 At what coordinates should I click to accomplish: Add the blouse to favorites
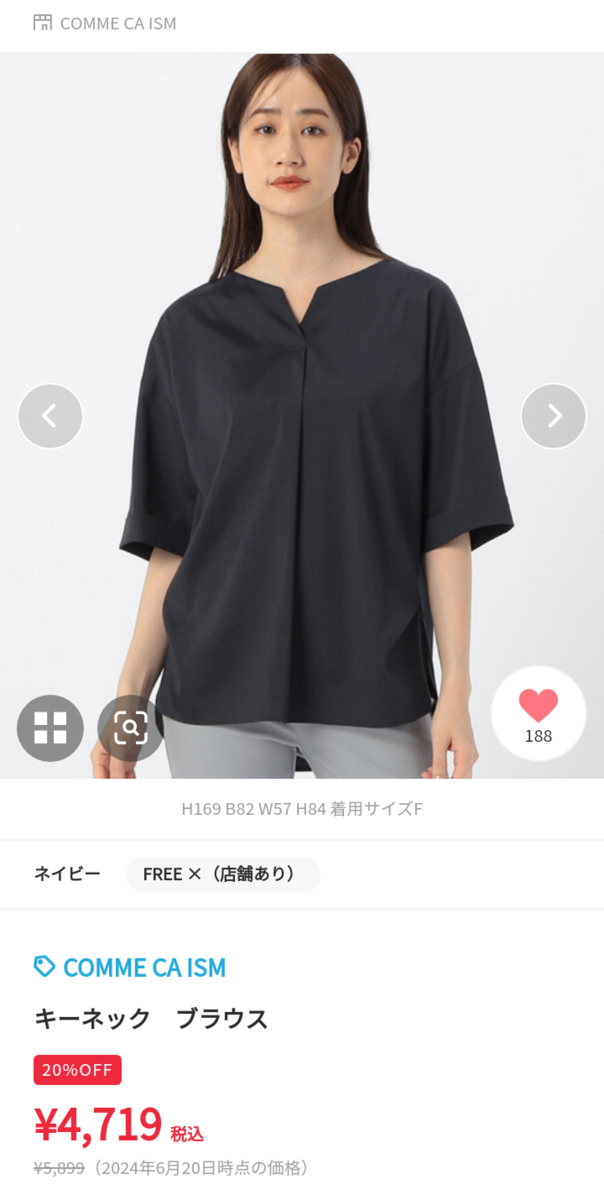coord(538,714)
